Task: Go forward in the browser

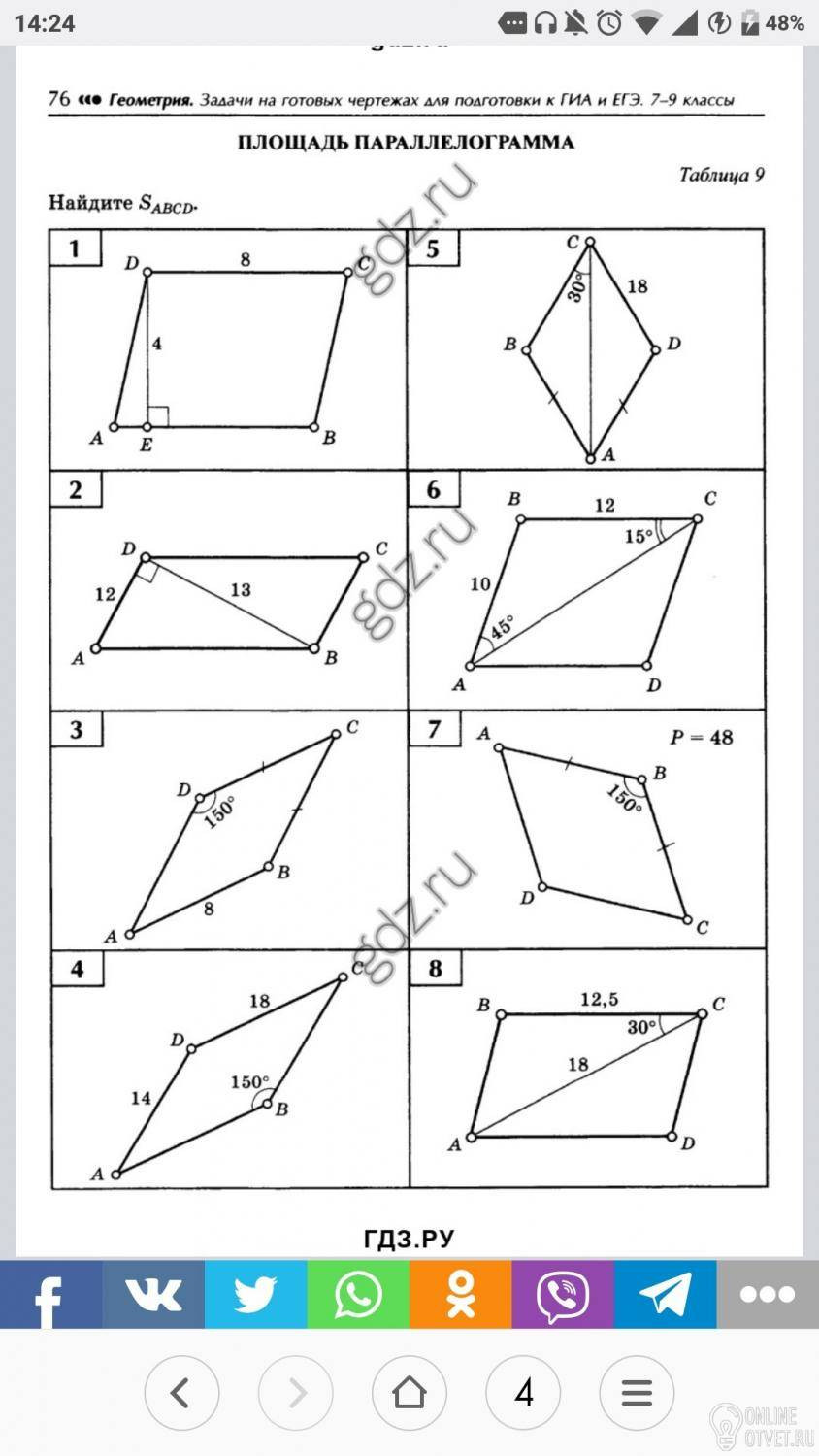Action: click(296, 1393)
